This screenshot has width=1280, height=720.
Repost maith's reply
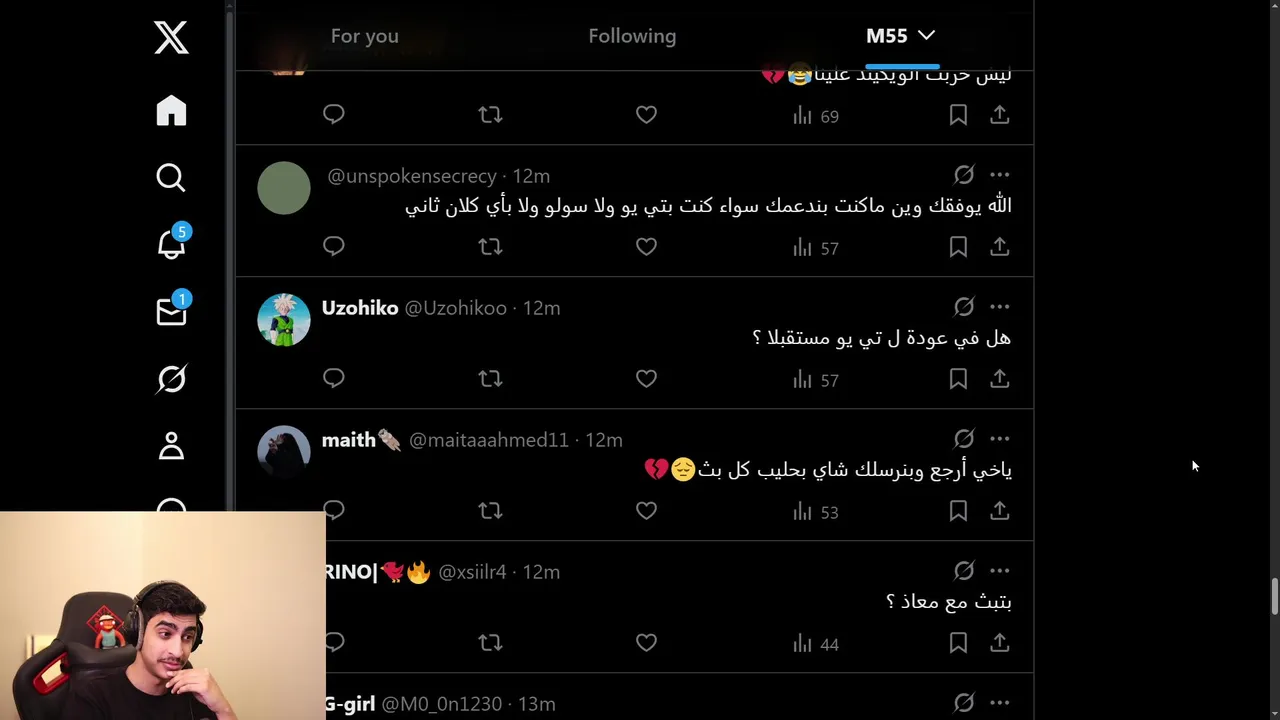coord(490,511)
